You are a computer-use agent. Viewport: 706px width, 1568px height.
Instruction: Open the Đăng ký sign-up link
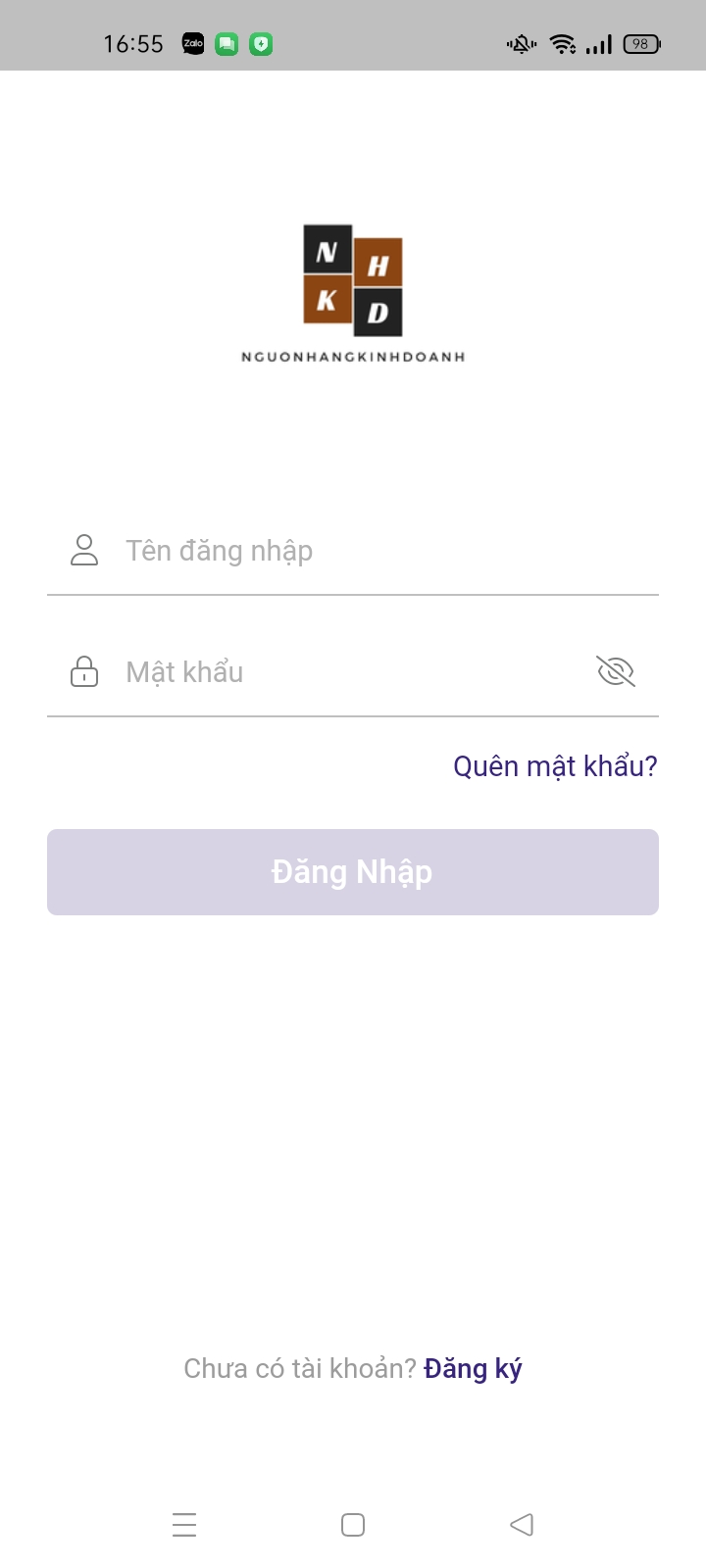pyautogui.click(x=473, y=1368)
